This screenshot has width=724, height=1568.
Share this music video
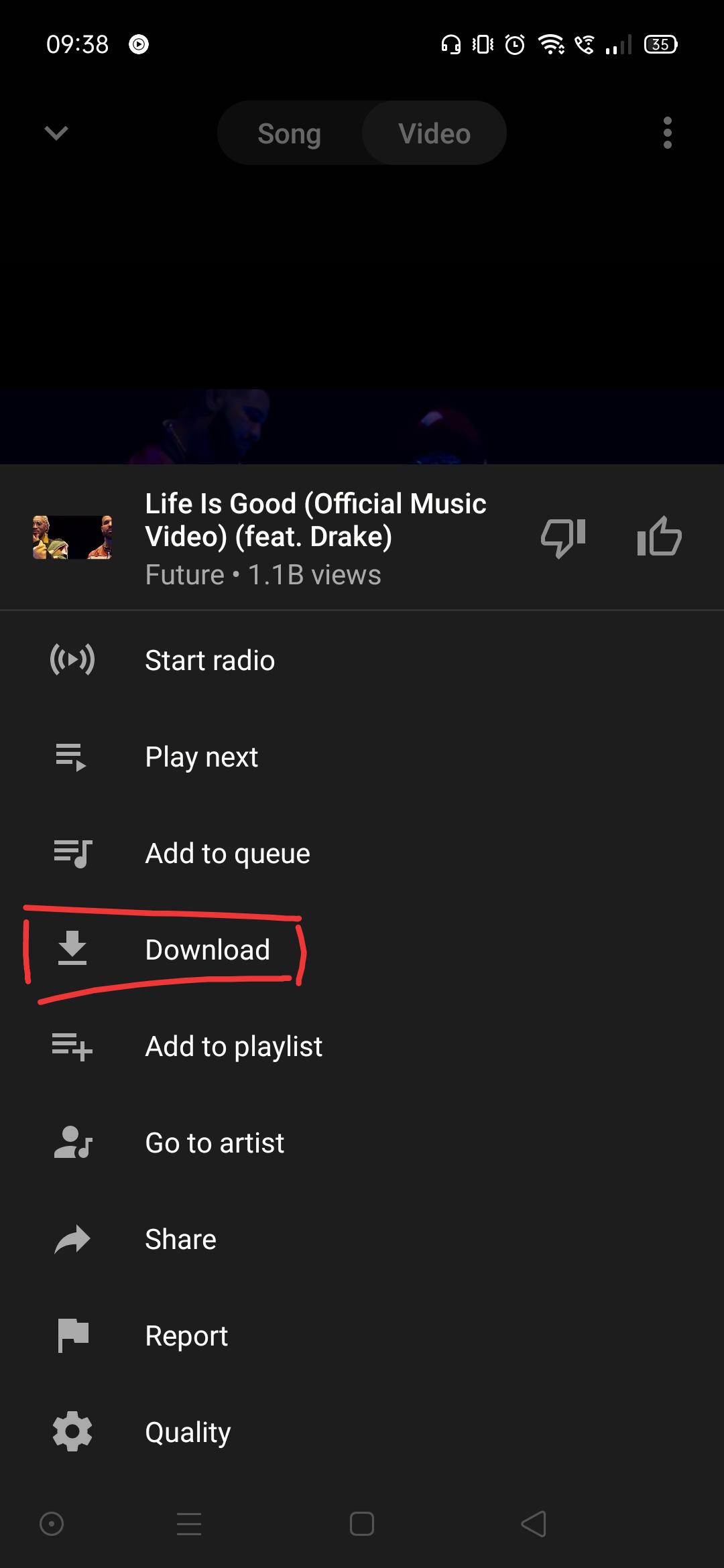(x=180, y=1240)
